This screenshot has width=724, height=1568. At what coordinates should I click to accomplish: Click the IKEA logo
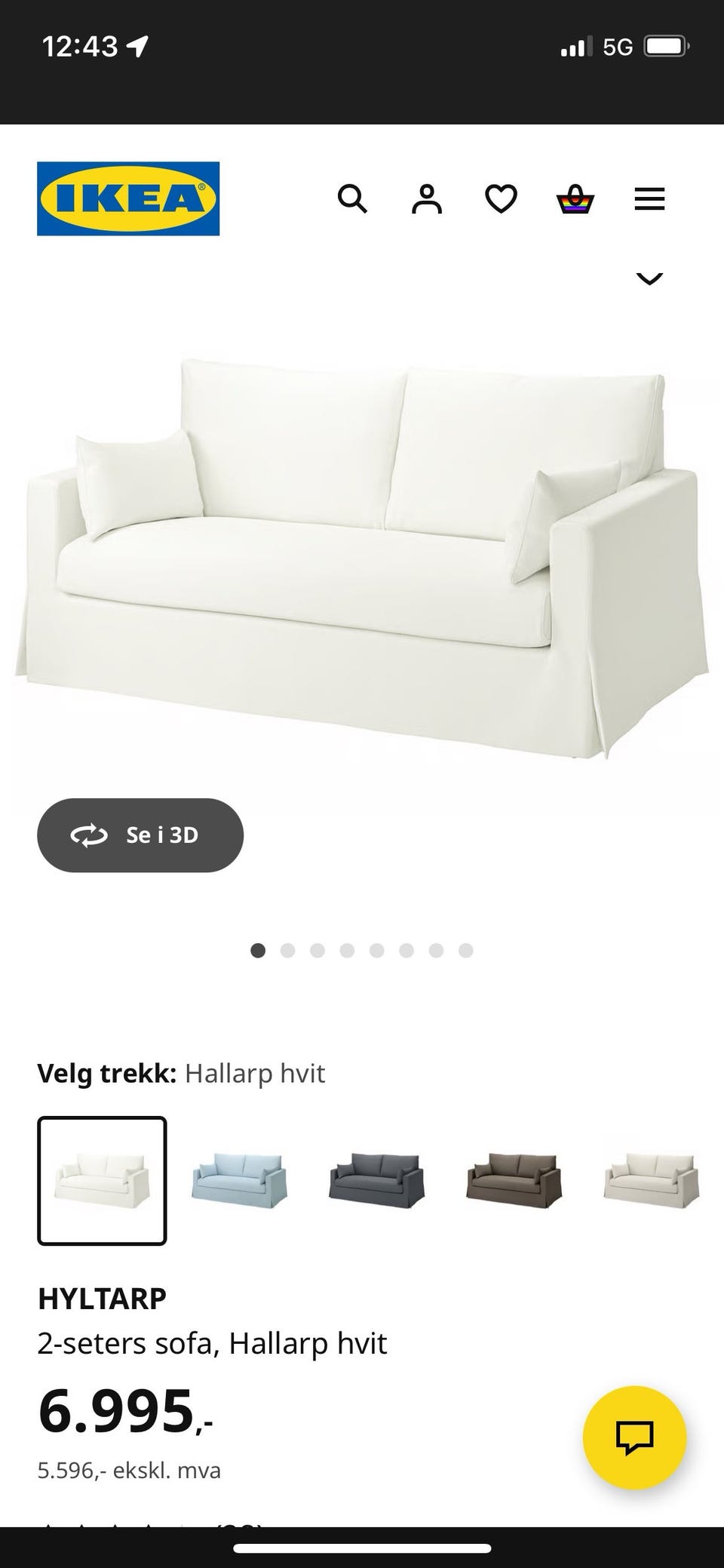coord(127,198)
